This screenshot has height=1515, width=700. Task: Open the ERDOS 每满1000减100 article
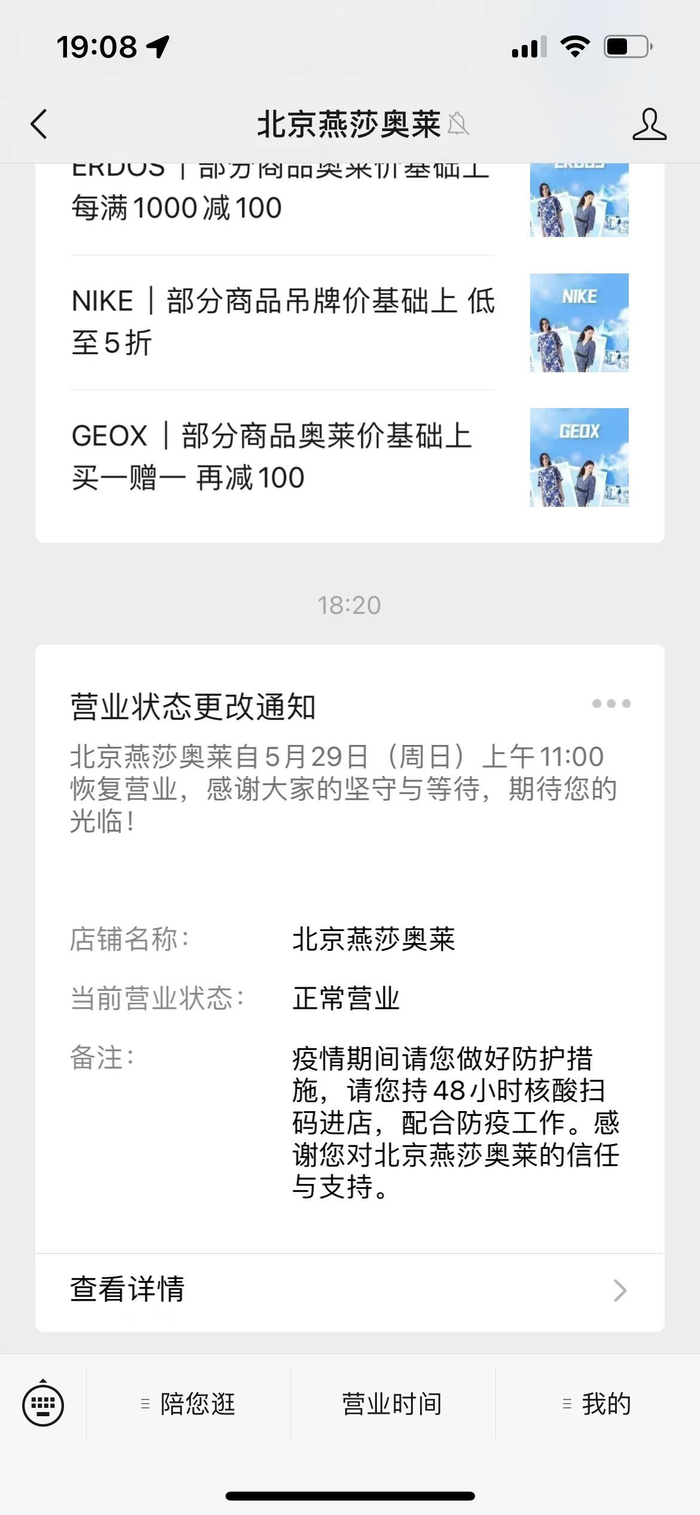point(280,195)
